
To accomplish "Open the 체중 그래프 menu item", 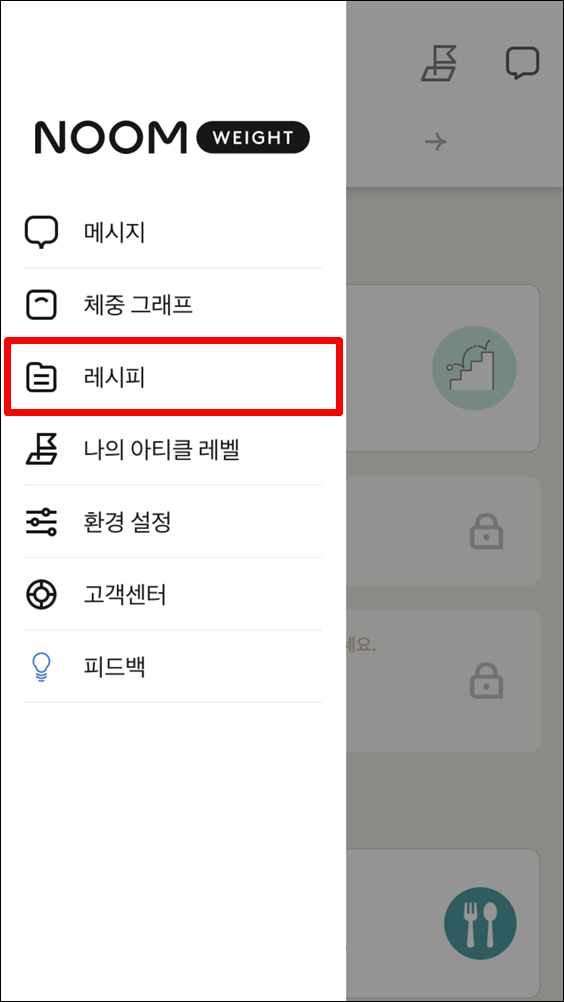I will (x=172, y=305).
